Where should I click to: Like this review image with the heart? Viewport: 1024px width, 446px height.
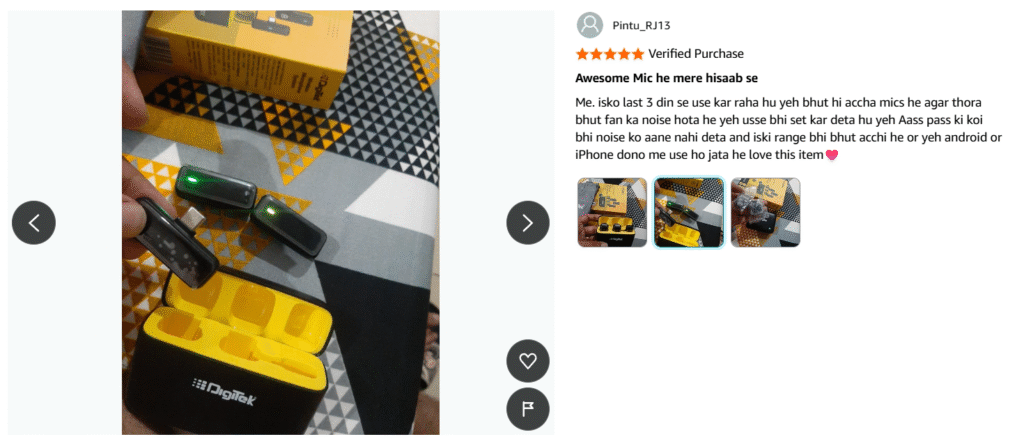pos(528,361)
